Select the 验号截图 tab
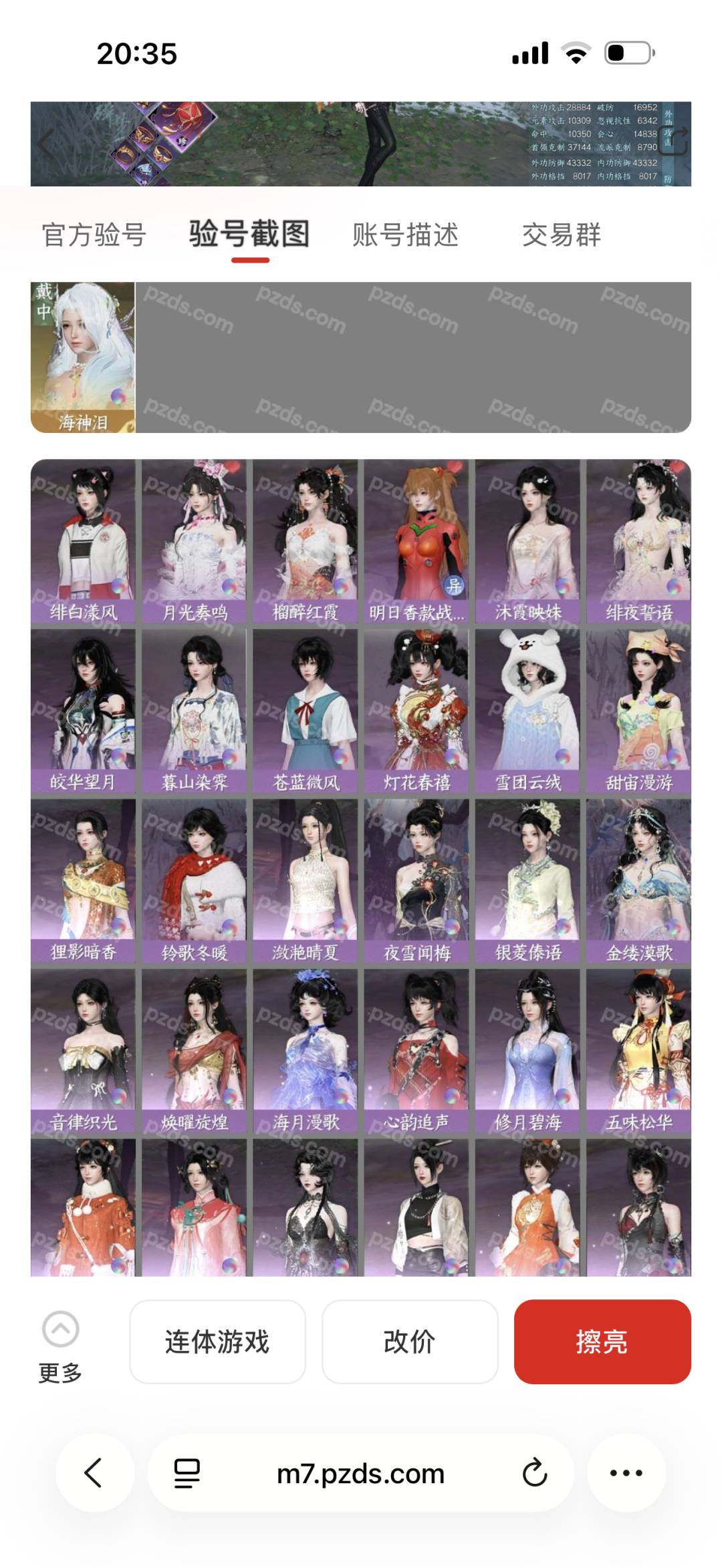The image size is (722, 1568). (249, 235)
